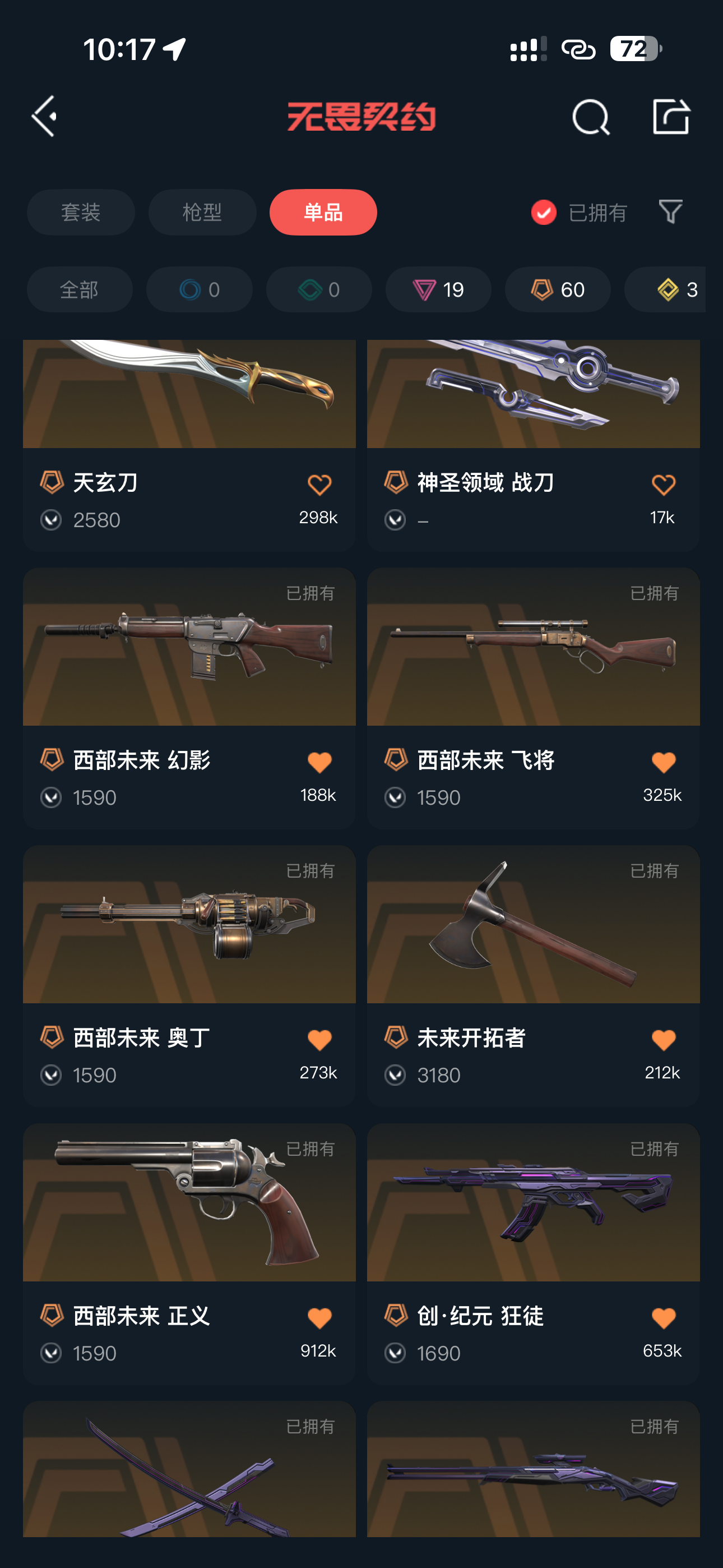Filter by the pink tier with 19 items
The height and width of the screenshot is (1568, 723).
(438, 290)
